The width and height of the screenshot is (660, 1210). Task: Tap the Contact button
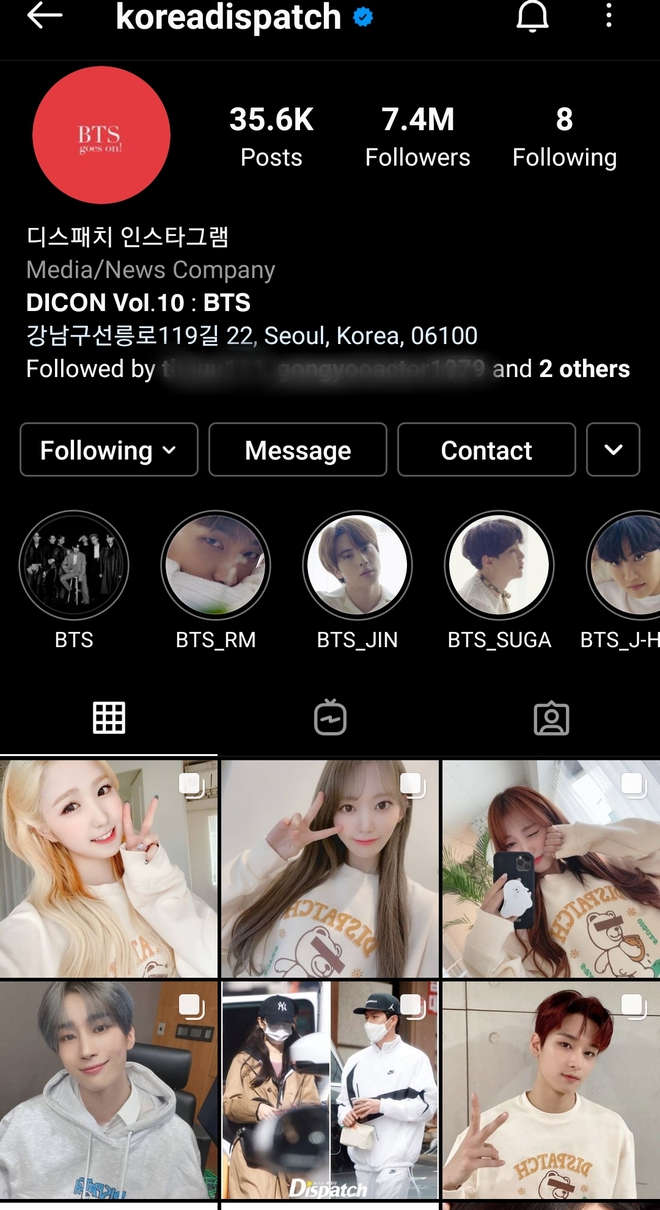[x=486, y=450]
